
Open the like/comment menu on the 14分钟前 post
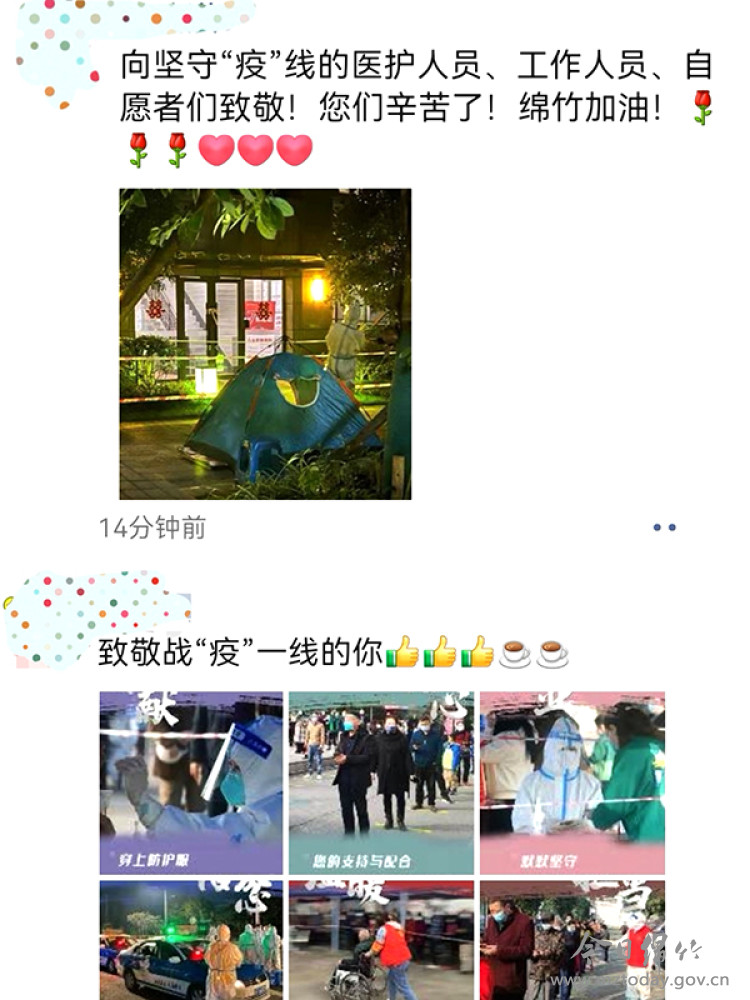[x=664, y=527]
